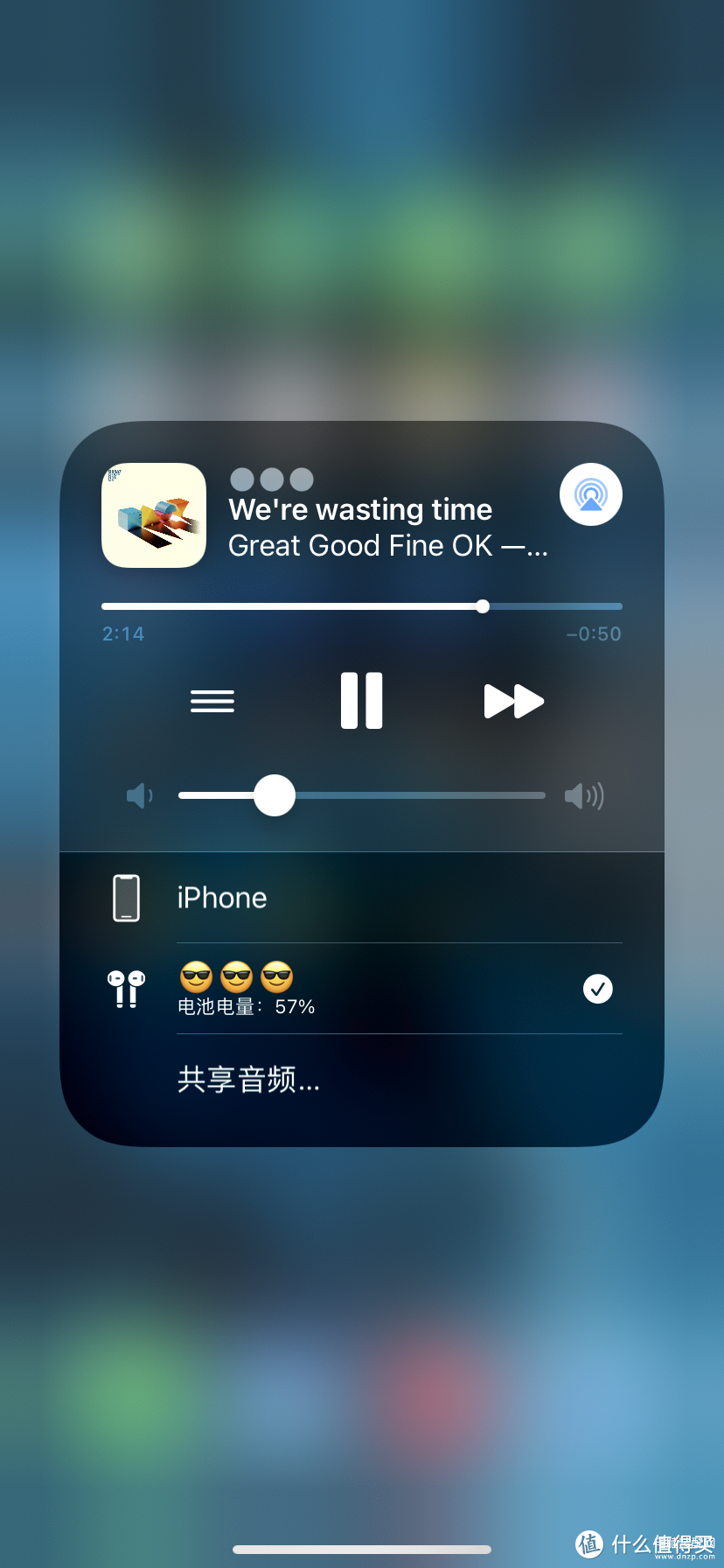Open the playback queue list icon
The width and height of the screenshot is (724, 1568).
(212, 701)
